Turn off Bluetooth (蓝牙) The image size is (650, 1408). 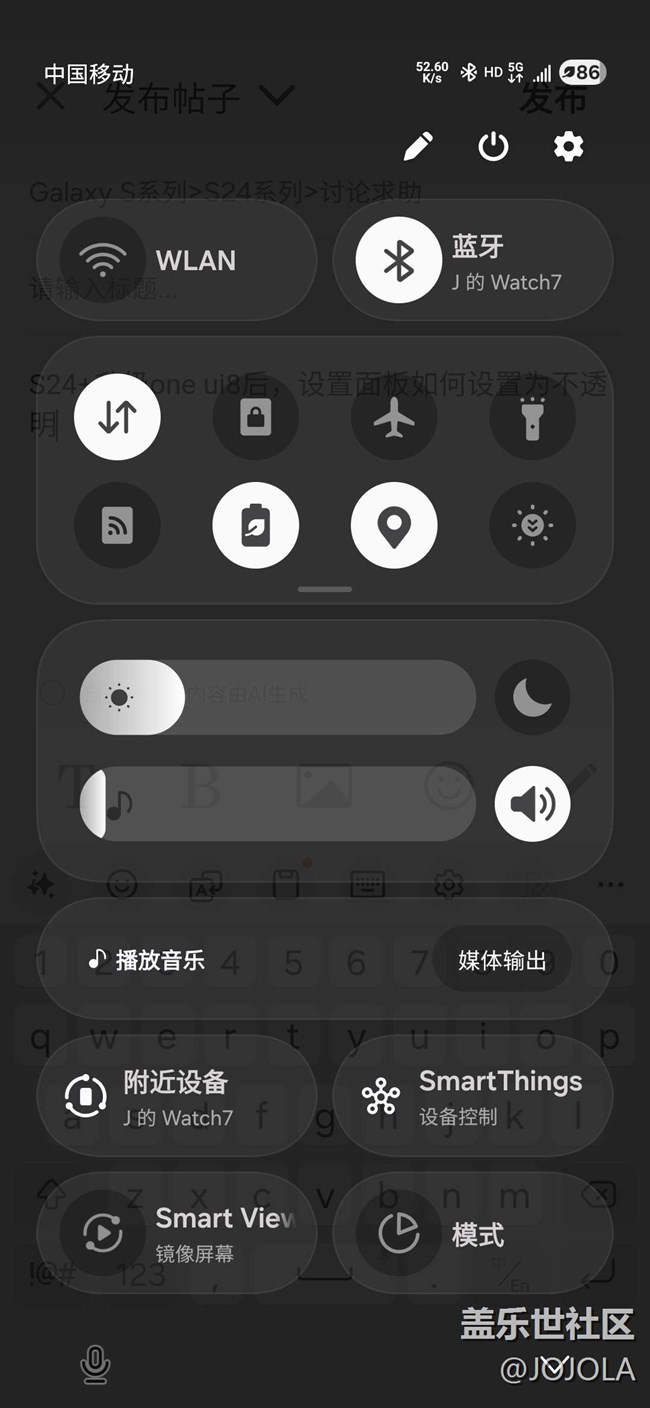[x=398, y=261]
